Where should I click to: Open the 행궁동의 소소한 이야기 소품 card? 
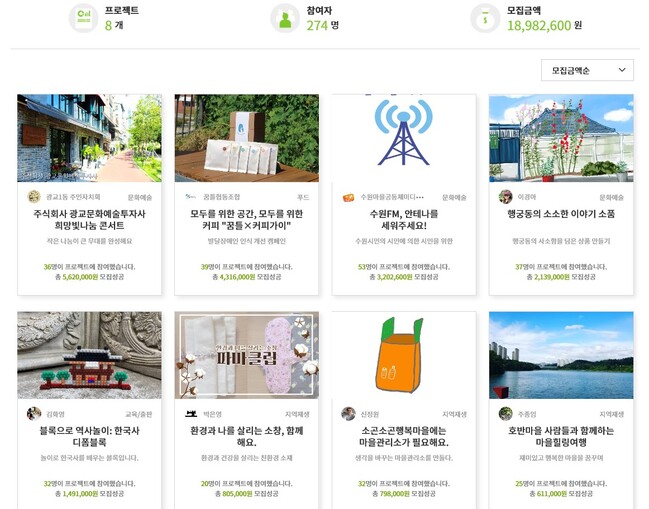(560, 214)
